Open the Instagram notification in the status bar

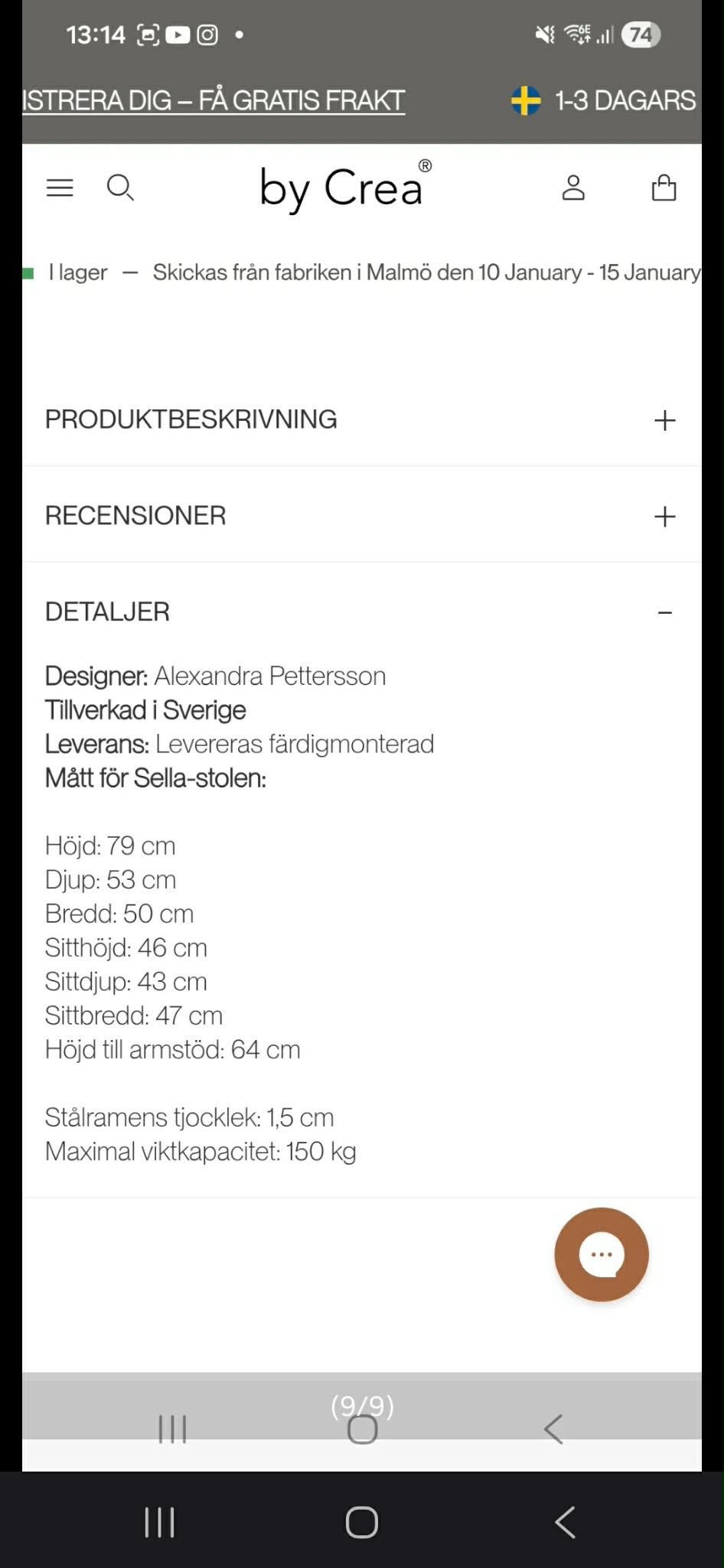207,34
